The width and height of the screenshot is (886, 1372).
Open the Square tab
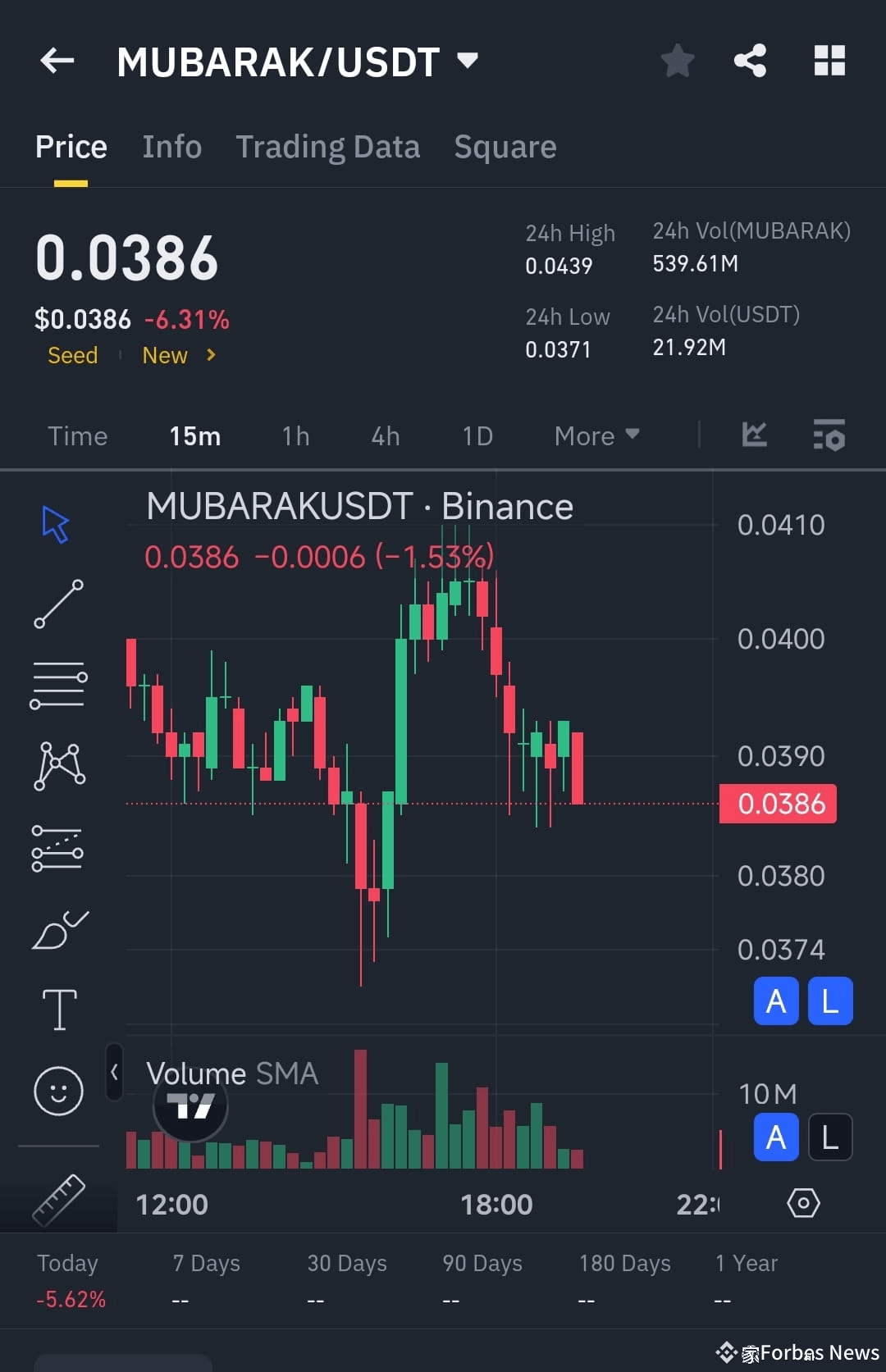pyautogui.click(x=505, y=146)
